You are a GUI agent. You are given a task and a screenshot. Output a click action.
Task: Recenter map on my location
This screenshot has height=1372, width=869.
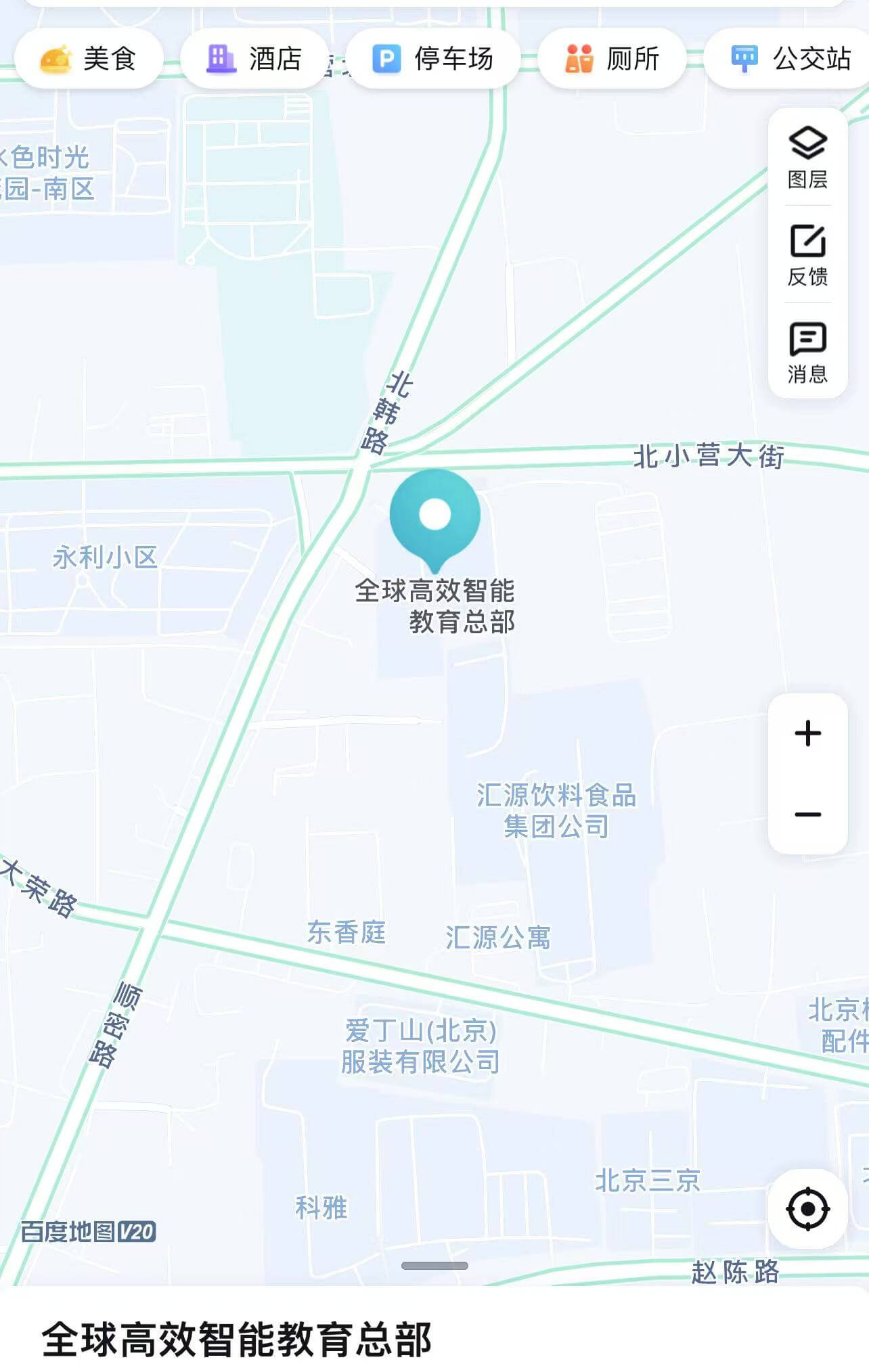[x=807, y=1208]
